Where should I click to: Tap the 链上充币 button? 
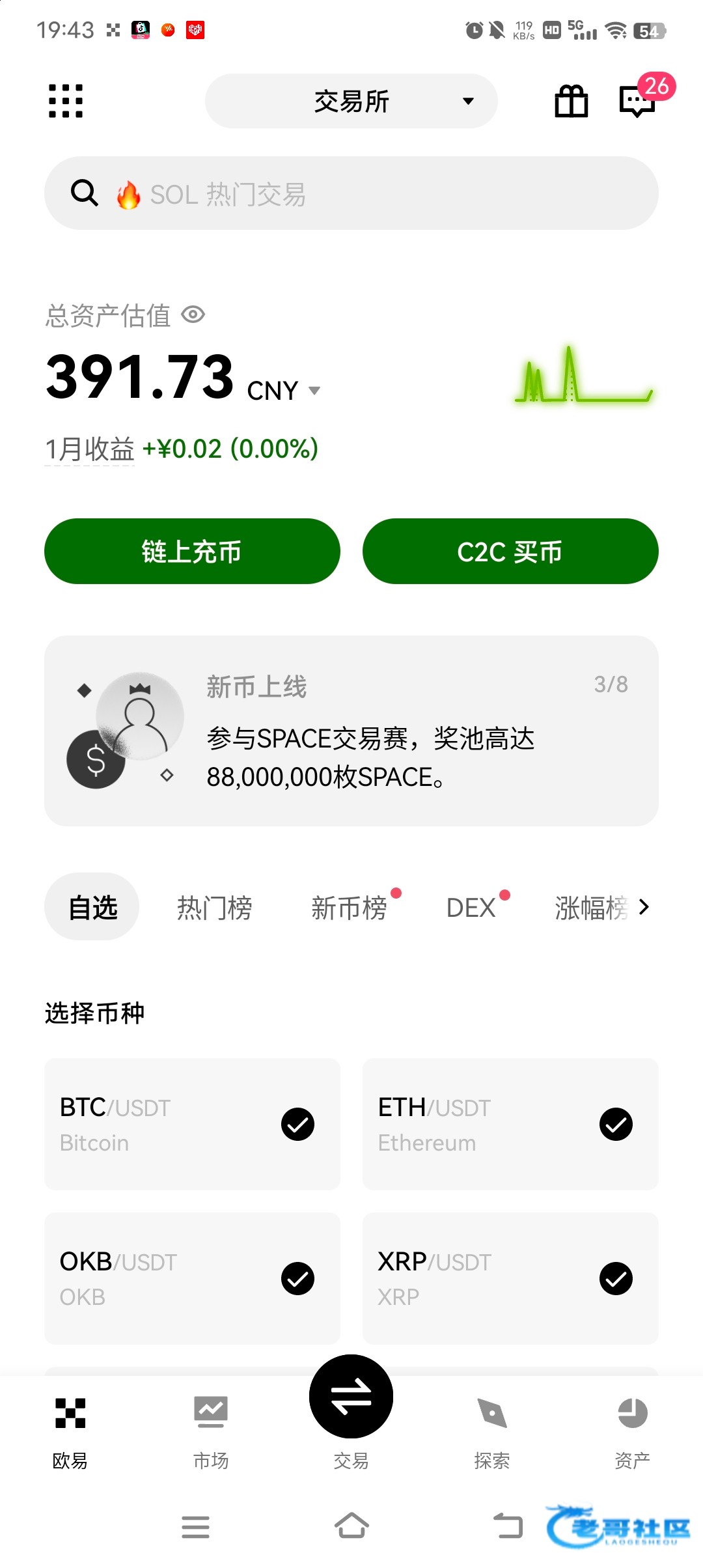coord(192,552)
